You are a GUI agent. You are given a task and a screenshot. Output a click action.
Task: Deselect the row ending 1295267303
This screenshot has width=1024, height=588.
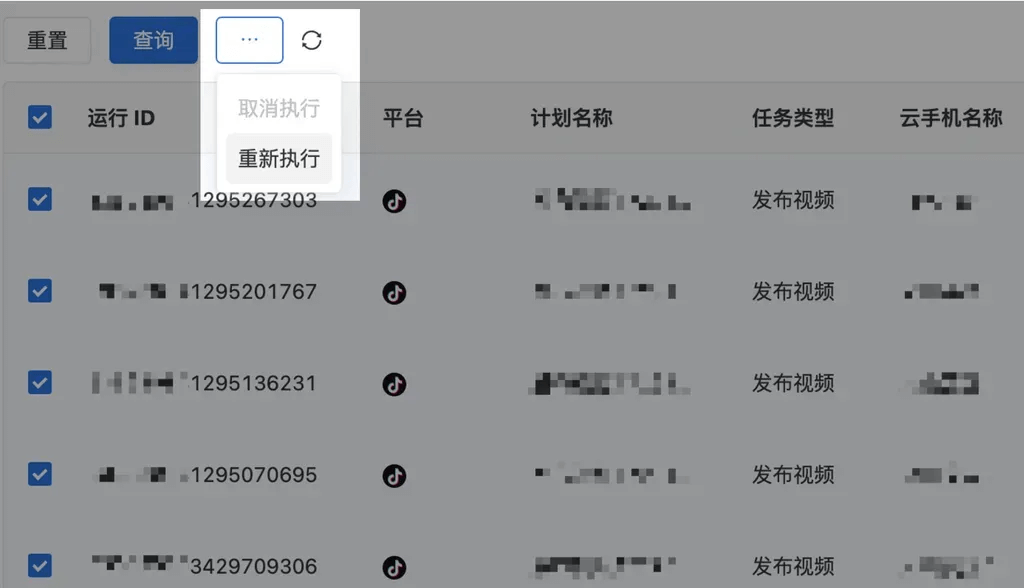[x=40, y=199]
